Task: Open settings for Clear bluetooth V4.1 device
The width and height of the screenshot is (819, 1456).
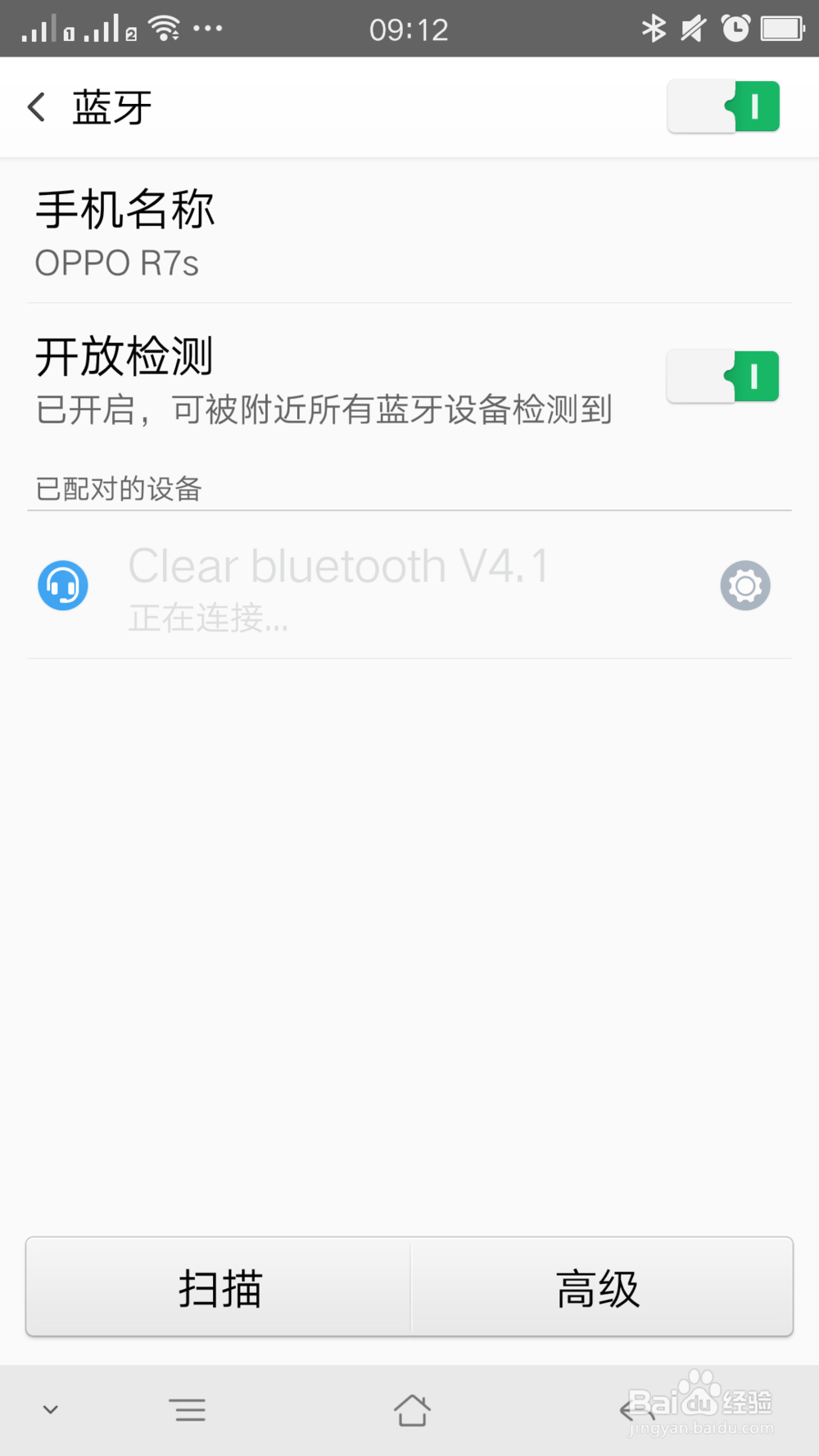Action: (744, 585)
